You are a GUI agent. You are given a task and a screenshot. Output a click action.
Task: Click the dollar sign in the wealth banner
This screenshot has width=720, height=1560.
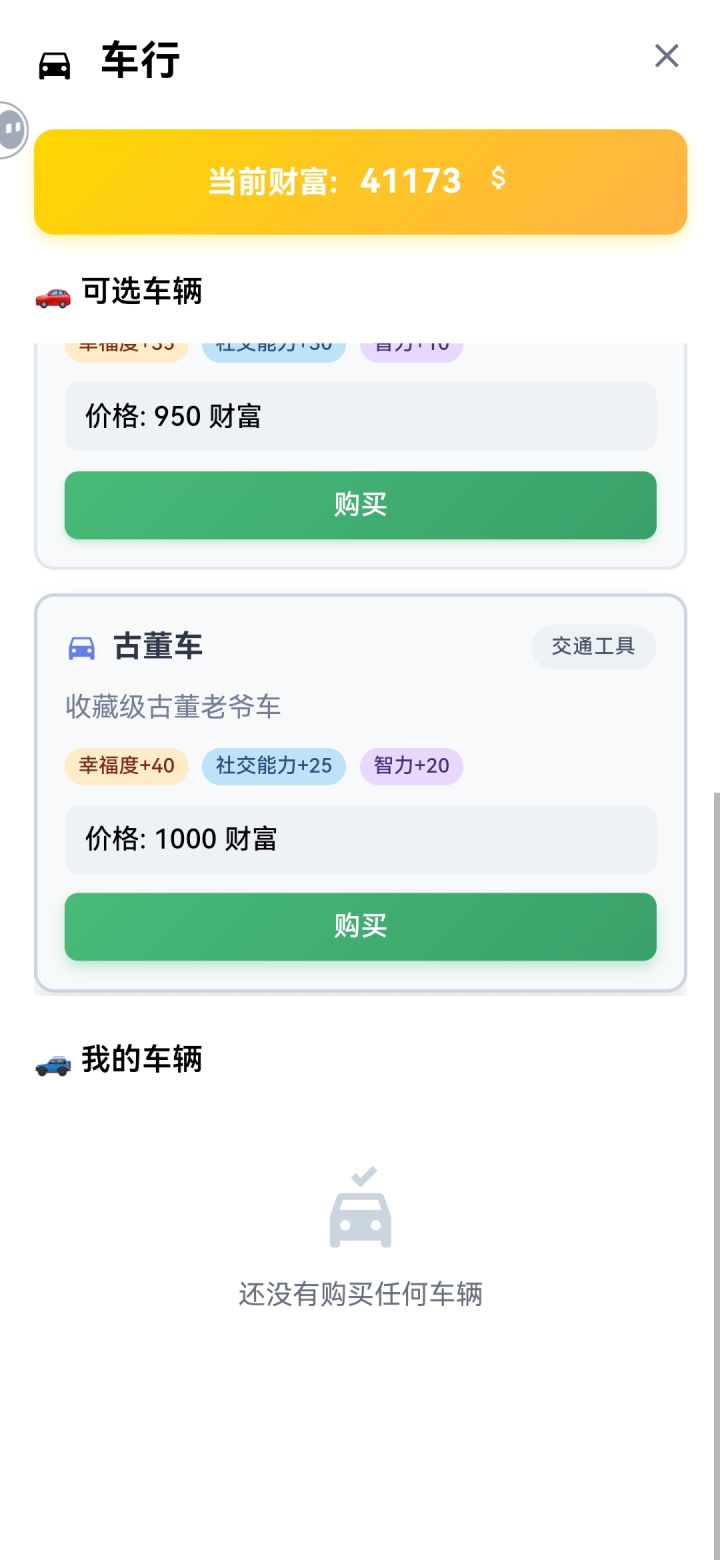pyautogui.click(x=499, y=178)
